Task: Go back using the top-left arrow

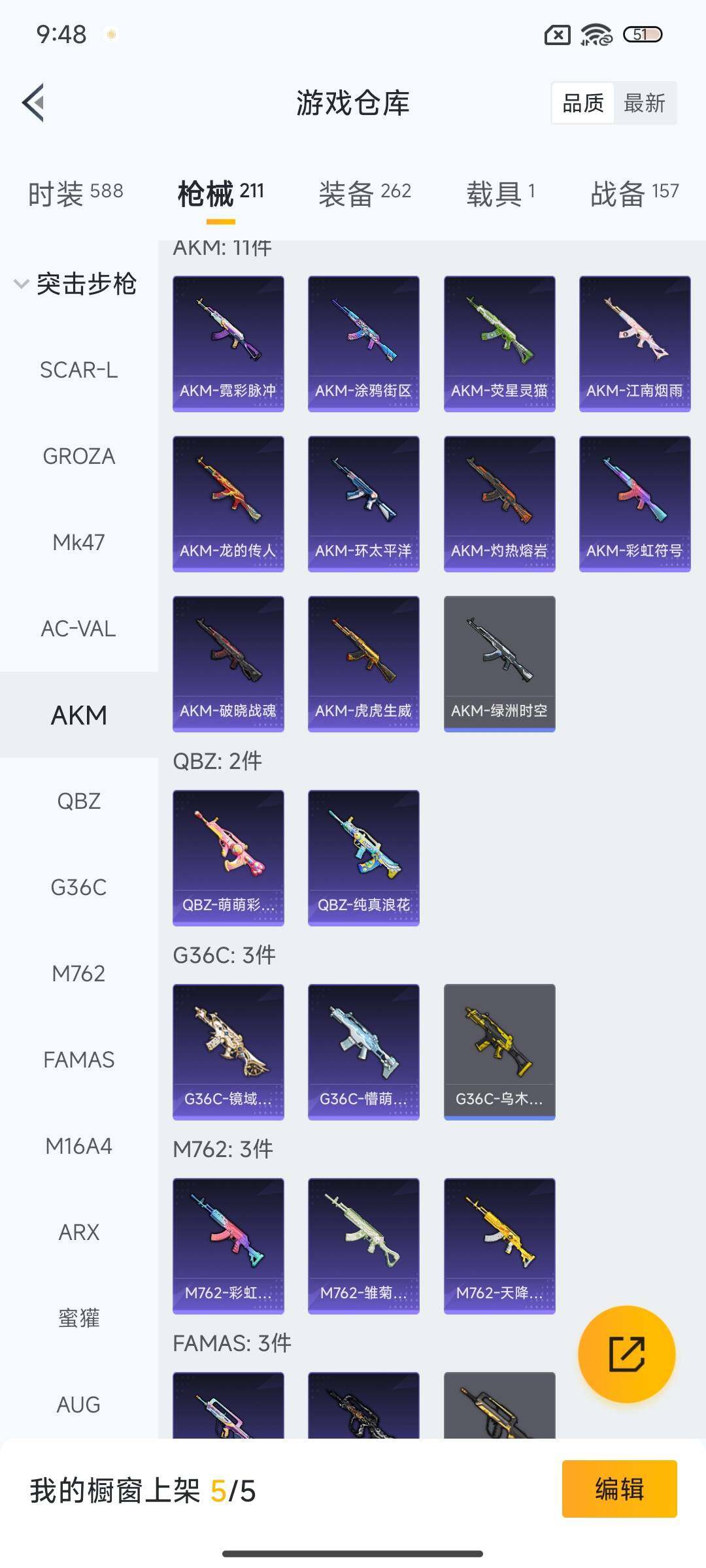Action: 34,103
